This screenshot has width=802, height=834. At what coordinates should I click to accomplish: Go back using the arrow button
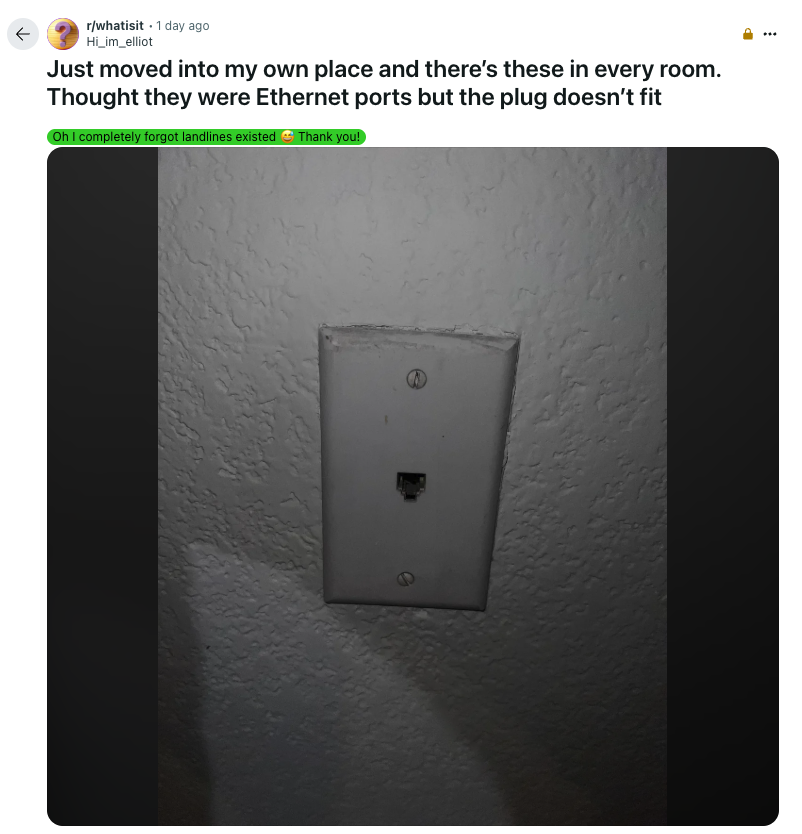23,34
